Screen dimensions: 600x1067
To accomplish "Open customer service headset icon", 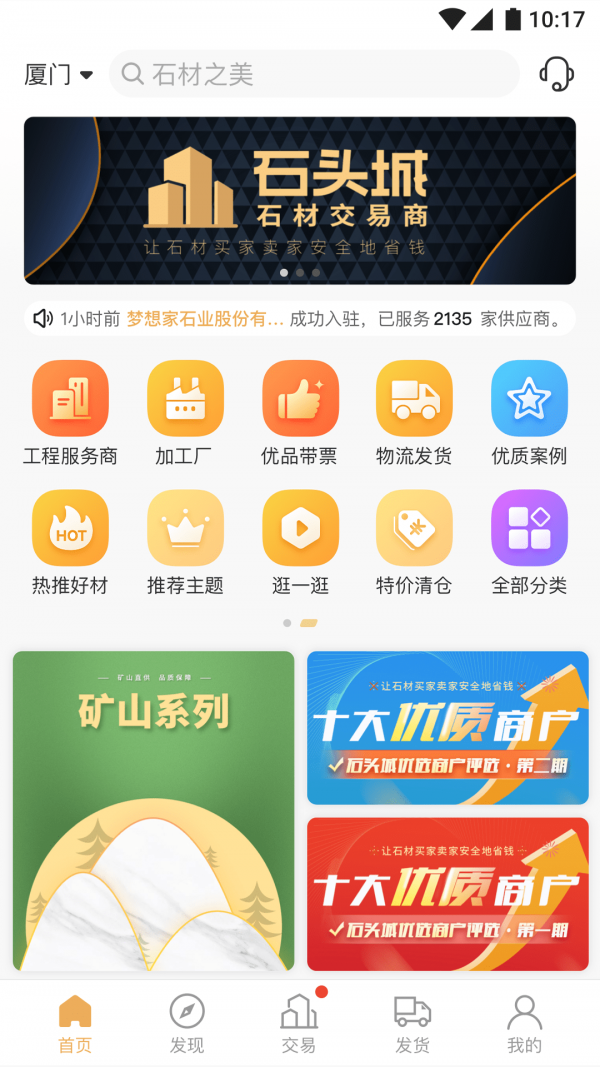I will (x=556, y=74).
